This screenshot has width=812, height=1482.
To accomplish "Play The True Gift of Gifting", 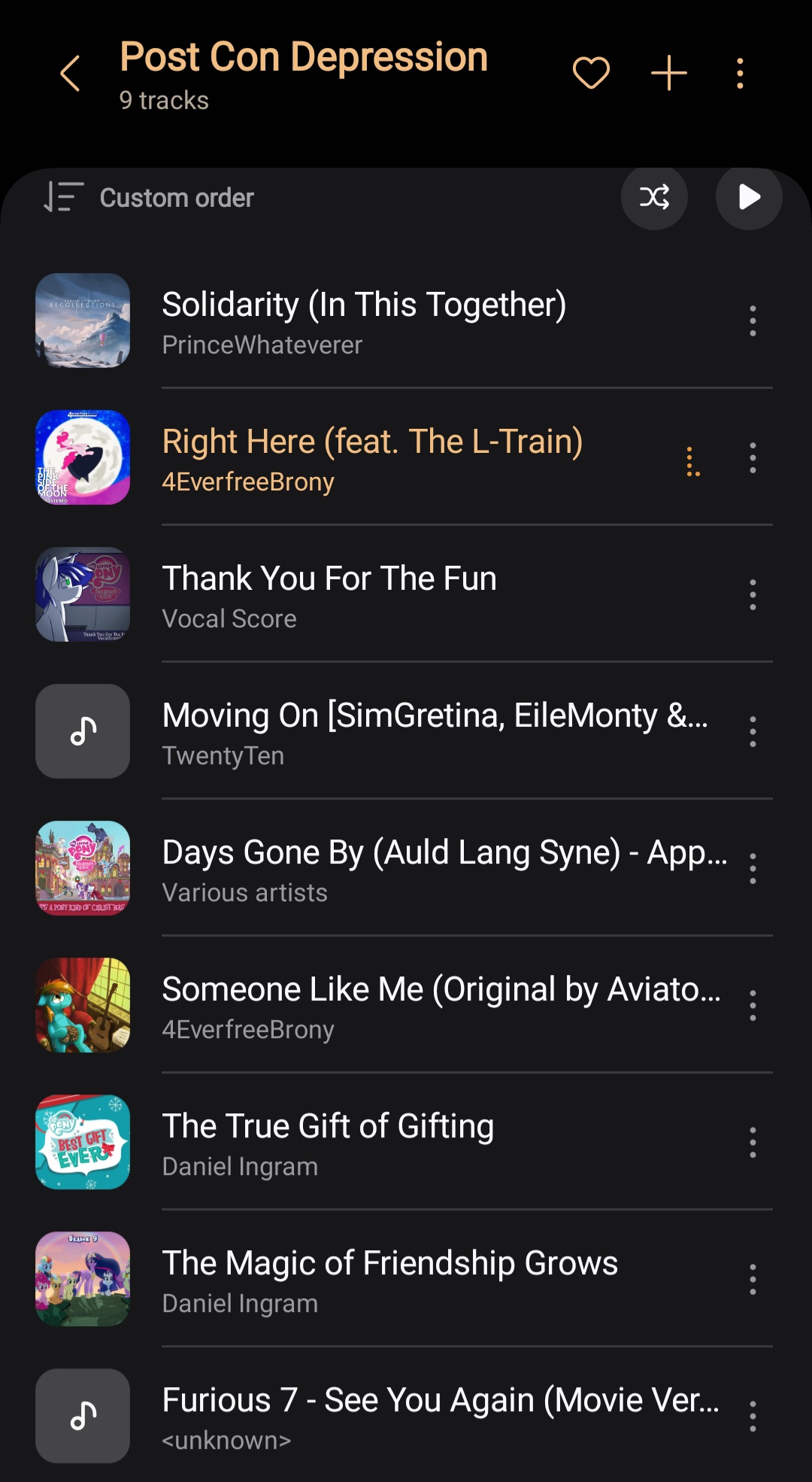I will (x=328, y=1143).
